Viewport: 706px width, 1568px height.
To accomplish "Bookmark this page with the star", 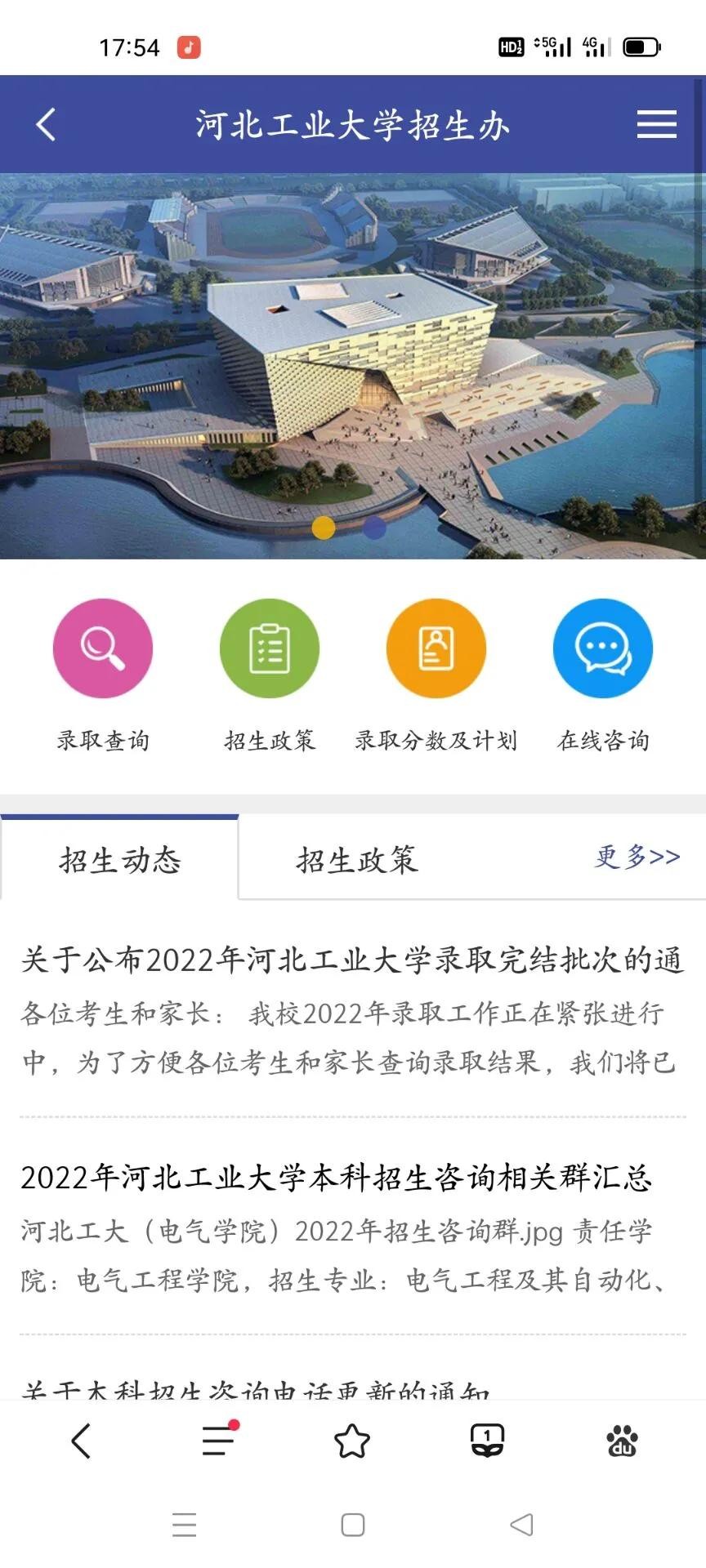I will [x=352, y=1441].
